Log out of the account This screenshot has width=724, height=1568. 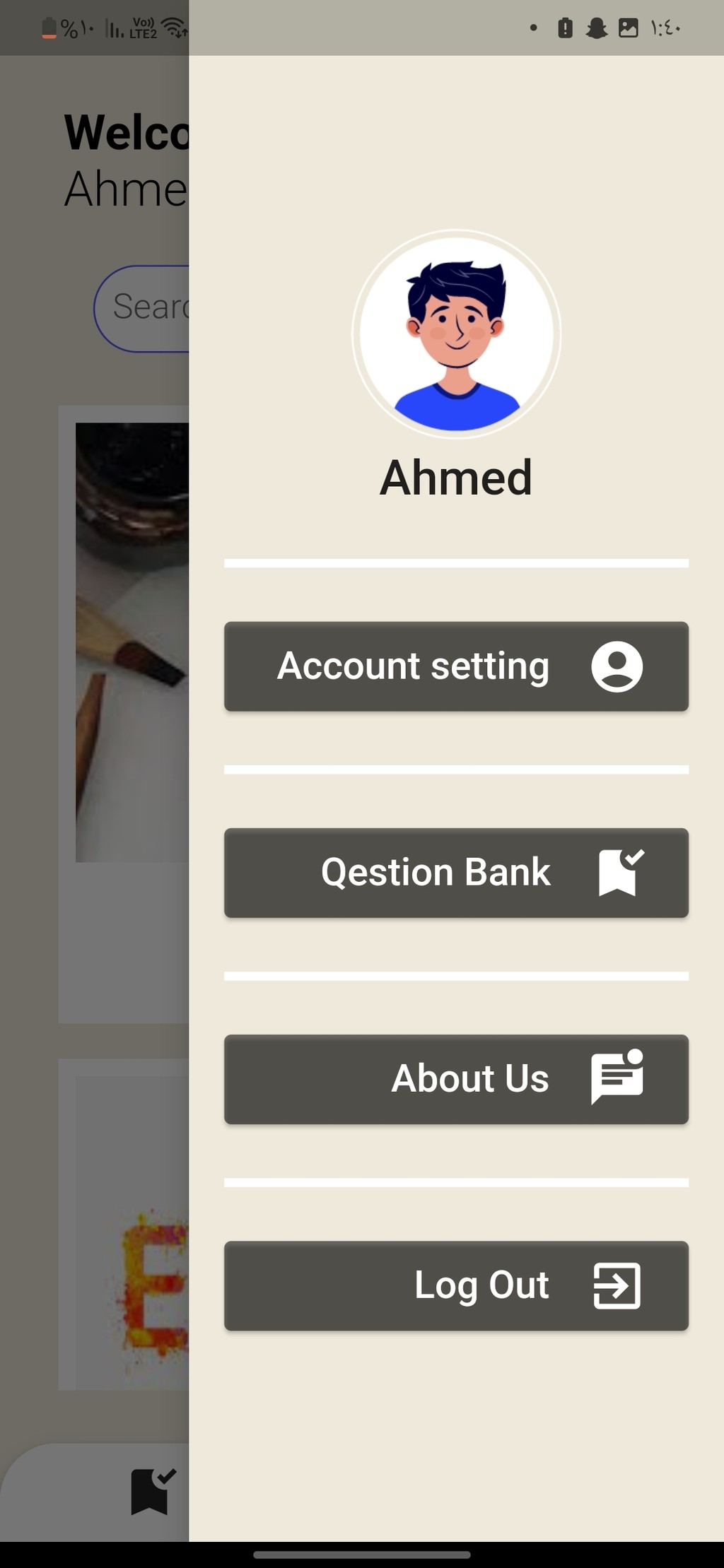[456, 1285]
